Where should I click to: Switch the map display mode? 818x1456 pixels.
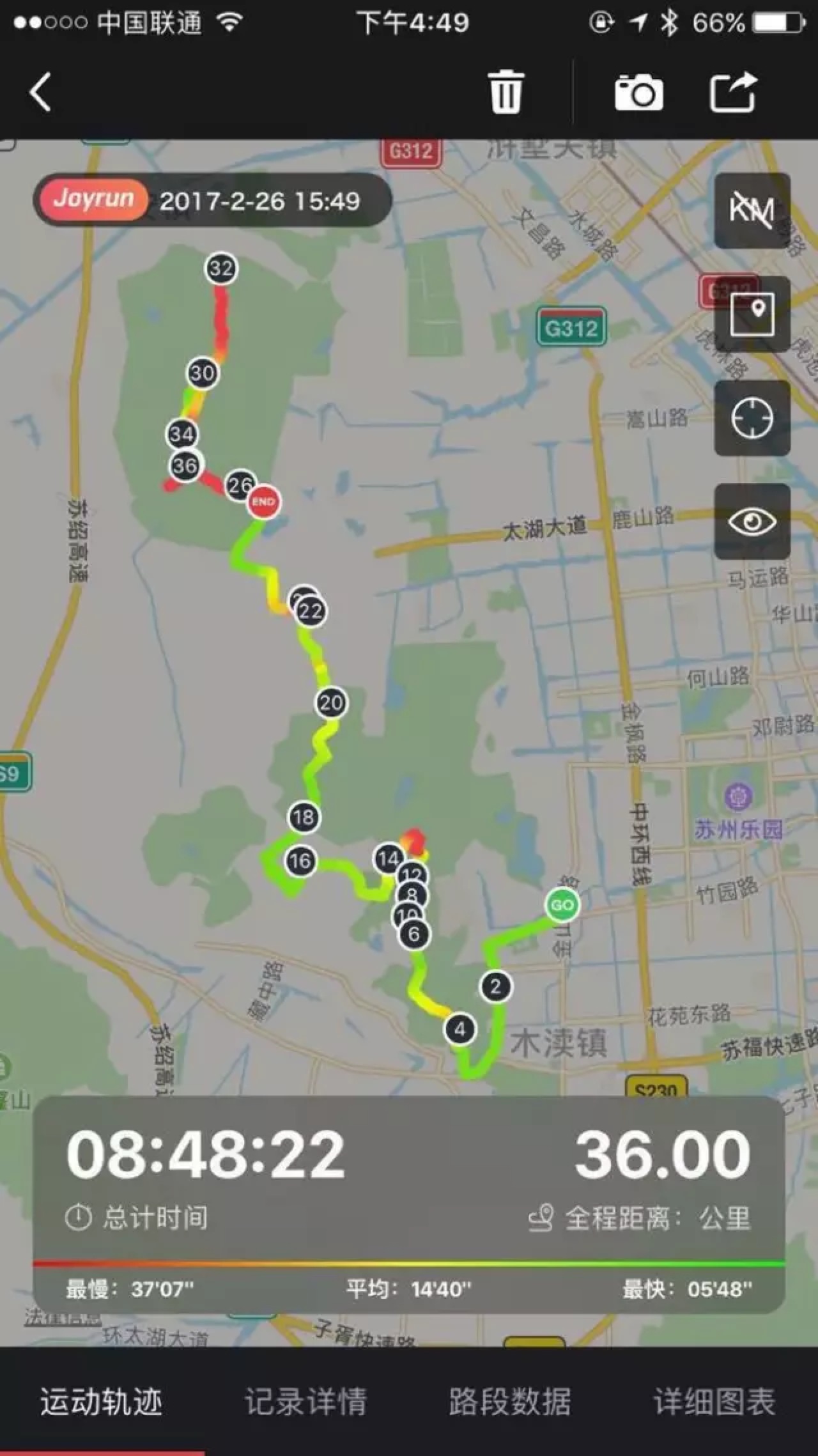(x=752, y=314)
